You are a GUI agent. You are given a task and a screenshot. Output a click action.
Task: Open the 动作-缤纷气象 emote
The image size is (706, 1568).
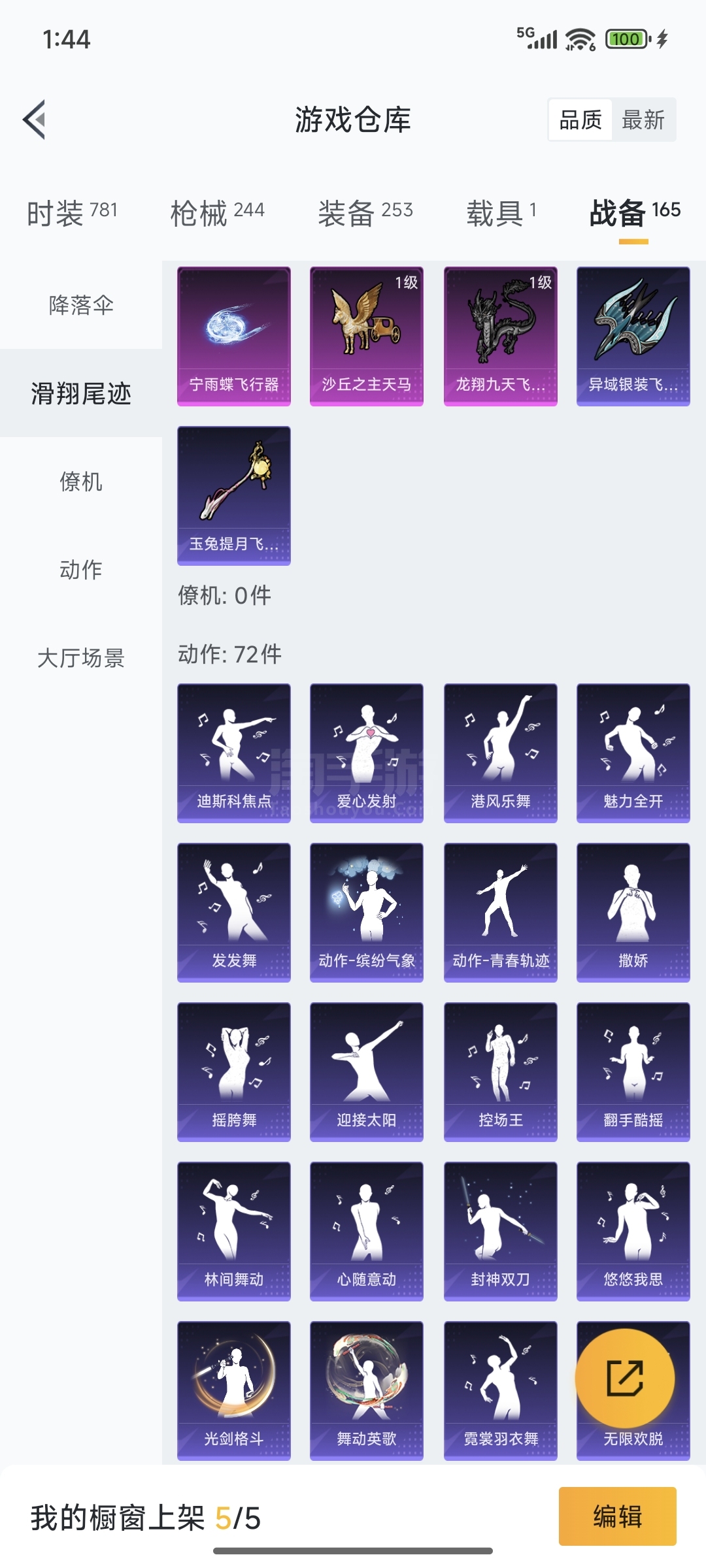(367, 912)
